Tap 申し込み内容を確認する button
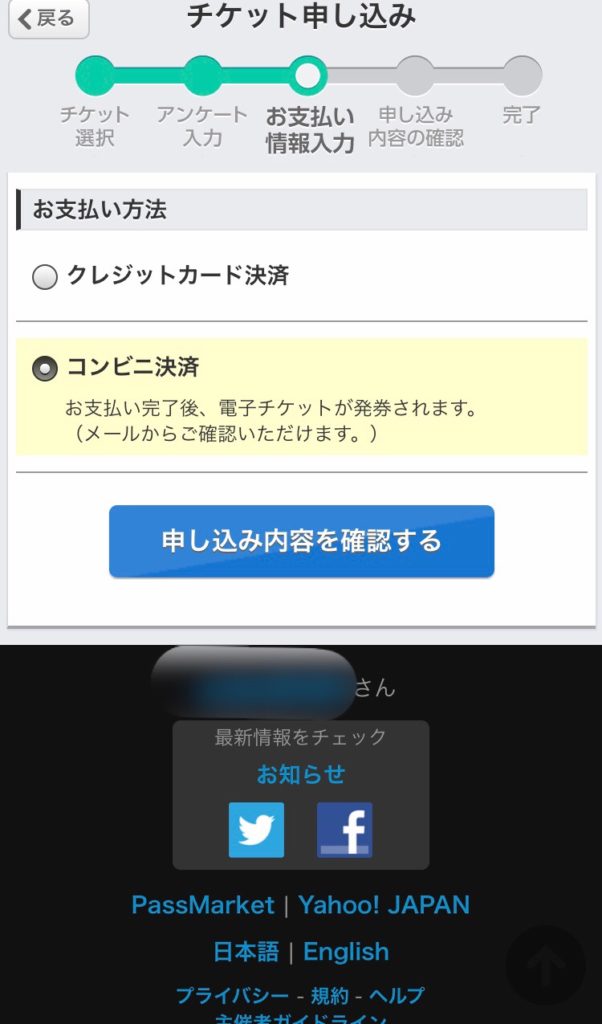 (x=301, y=541)
